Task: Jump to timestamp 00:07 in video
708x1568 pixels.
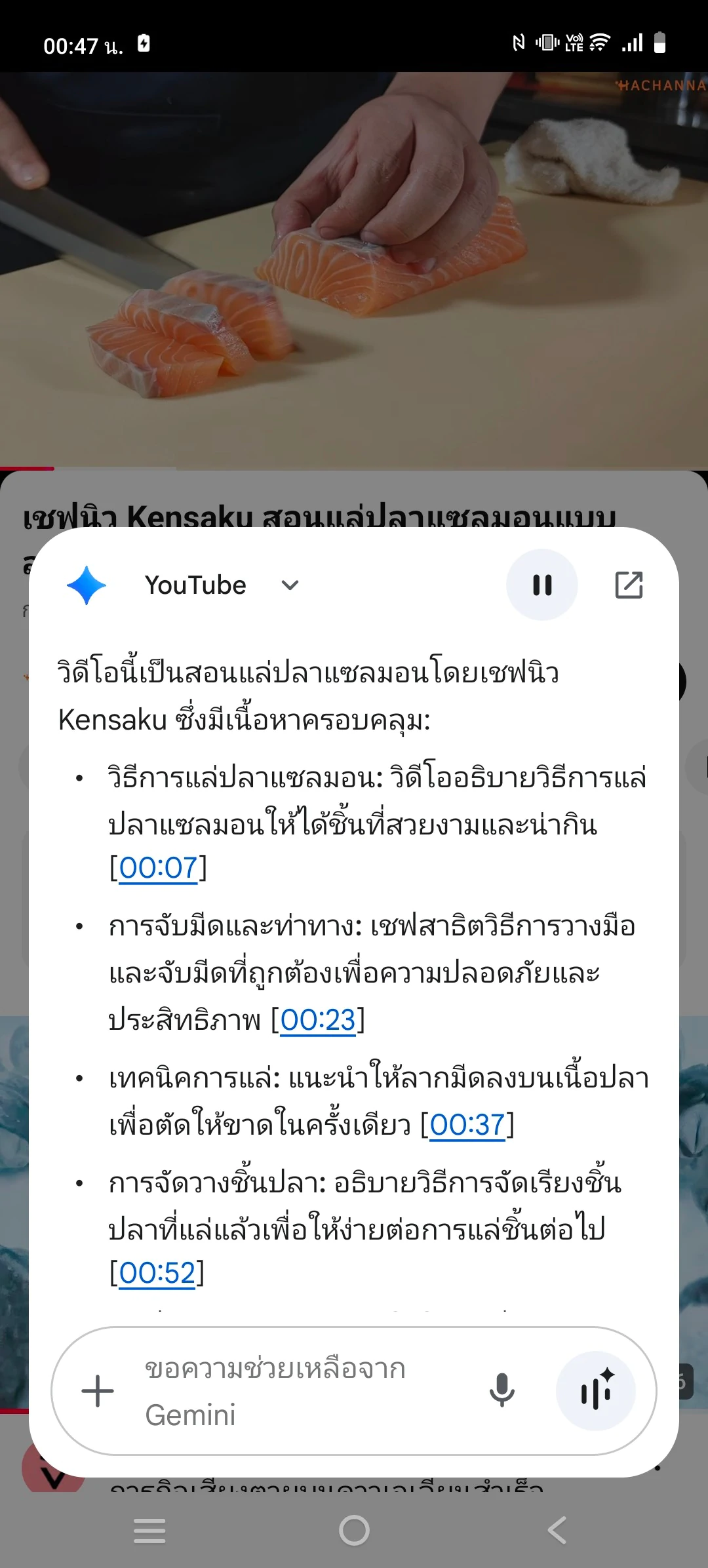Action: click(x=158, y=868)
